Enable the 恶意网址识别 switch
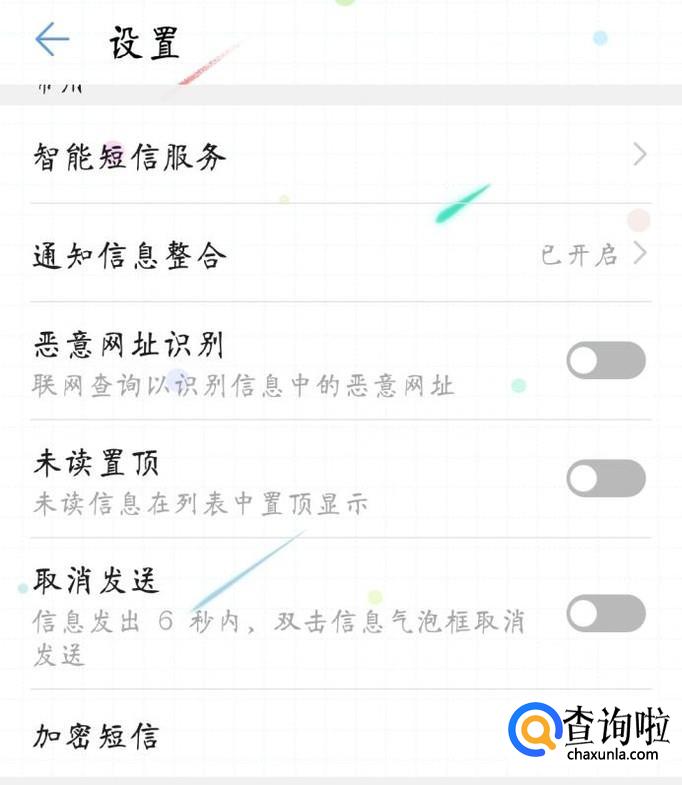This screenshot has height=785, width=682. [x=606, y=360]
